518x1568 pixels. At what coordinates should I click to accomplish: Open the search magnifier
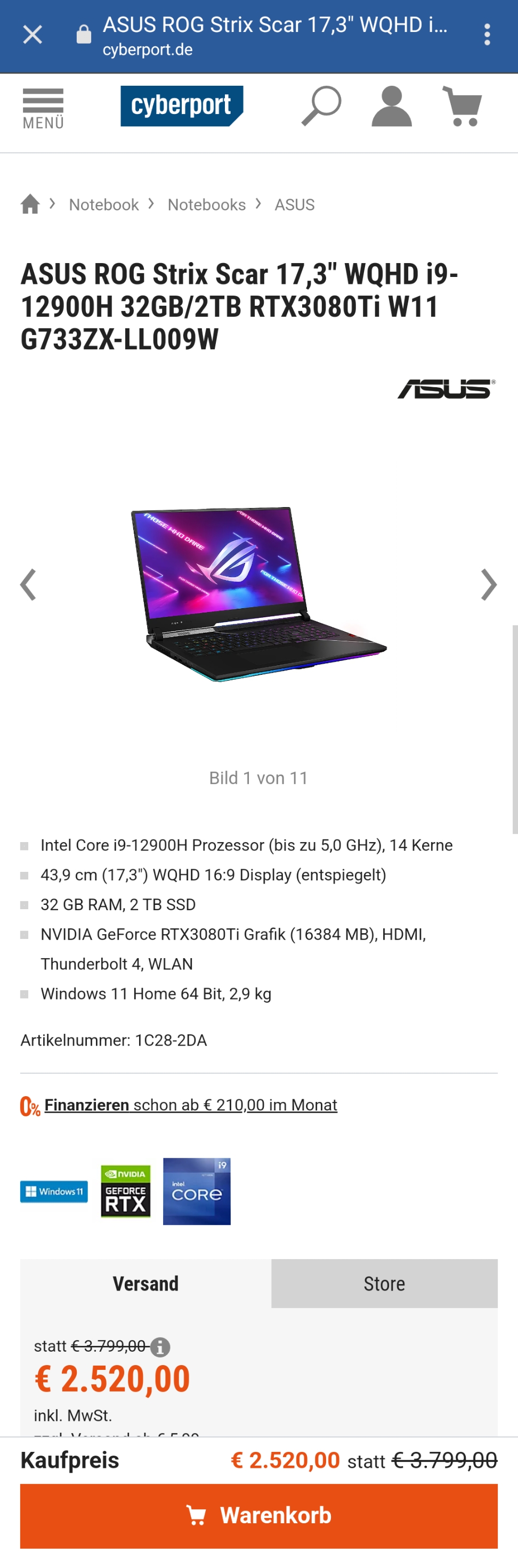(321, 106)
